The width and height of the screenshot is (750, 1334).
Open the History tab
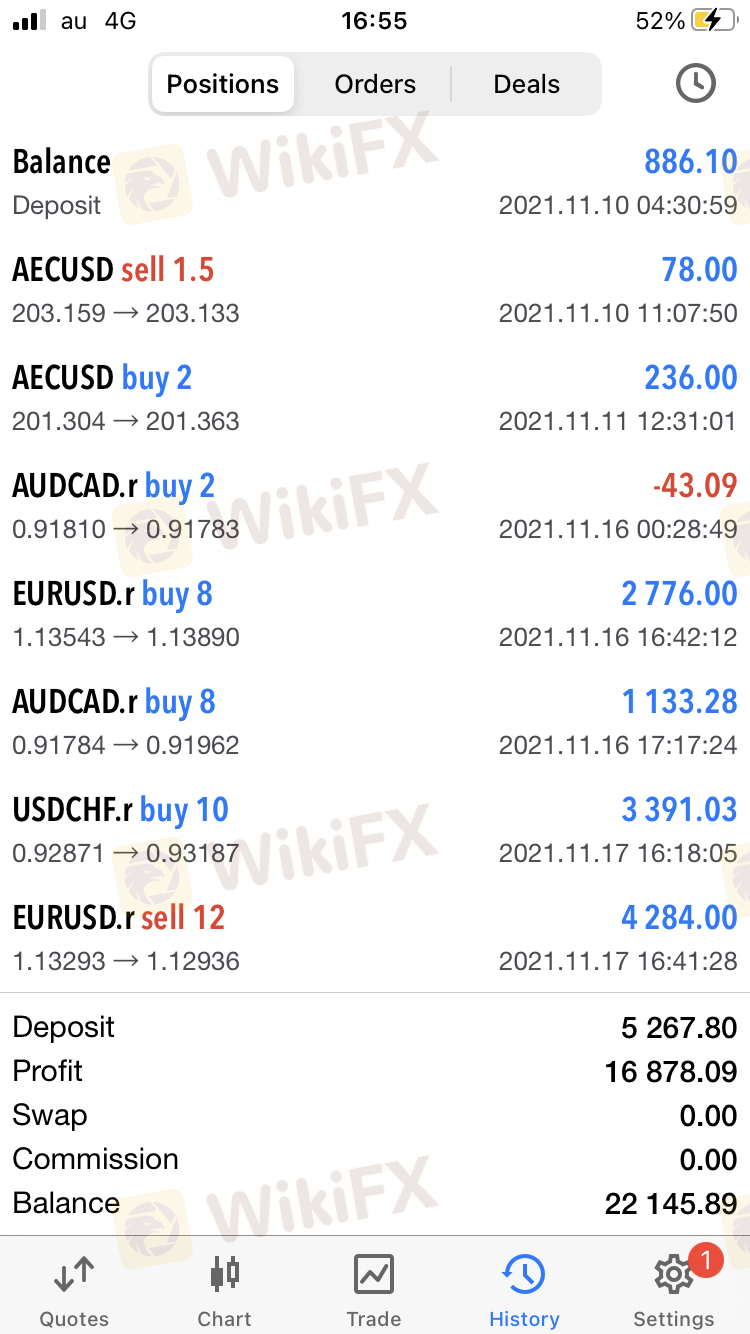524,1290
